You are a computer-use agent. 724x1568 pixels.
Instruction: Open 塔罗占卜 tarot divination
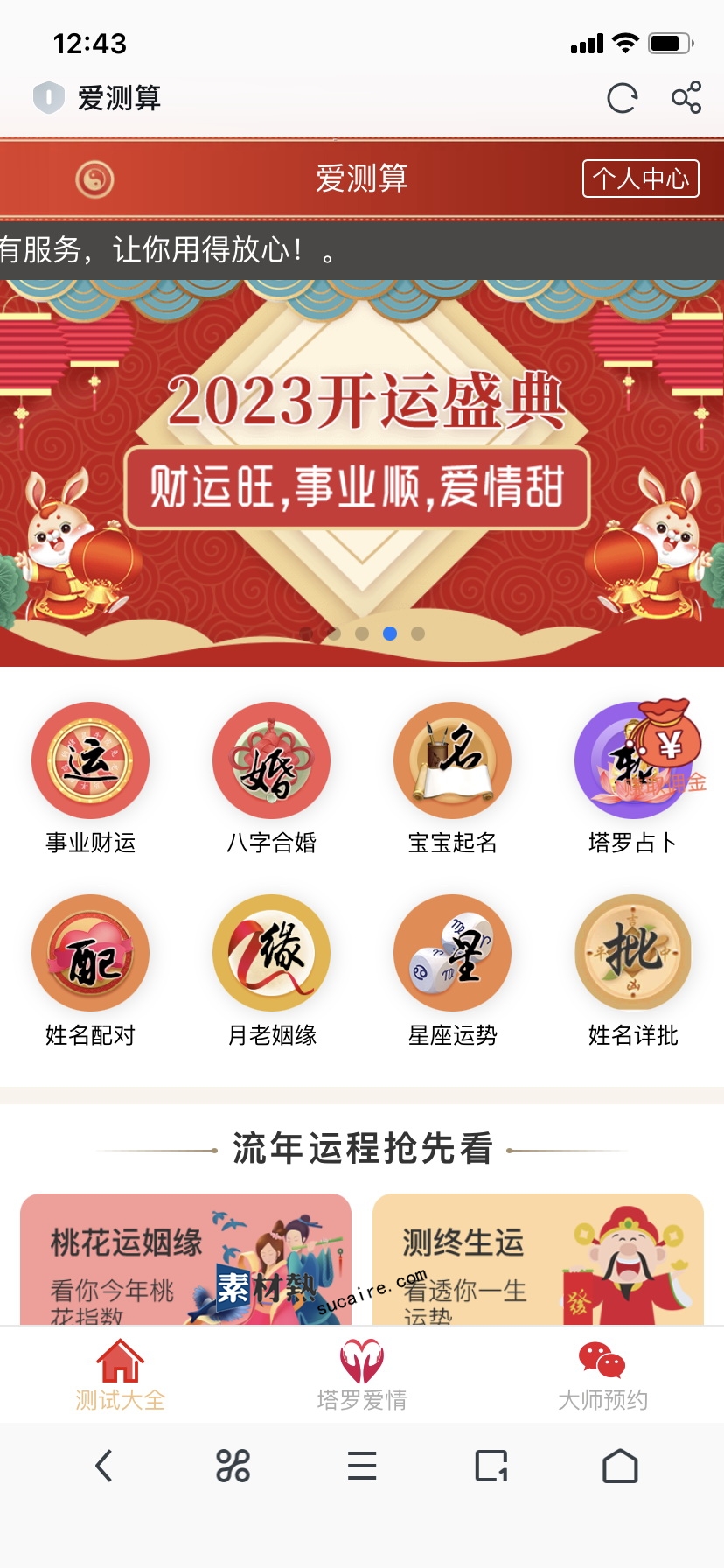click(x=633, y=777)
